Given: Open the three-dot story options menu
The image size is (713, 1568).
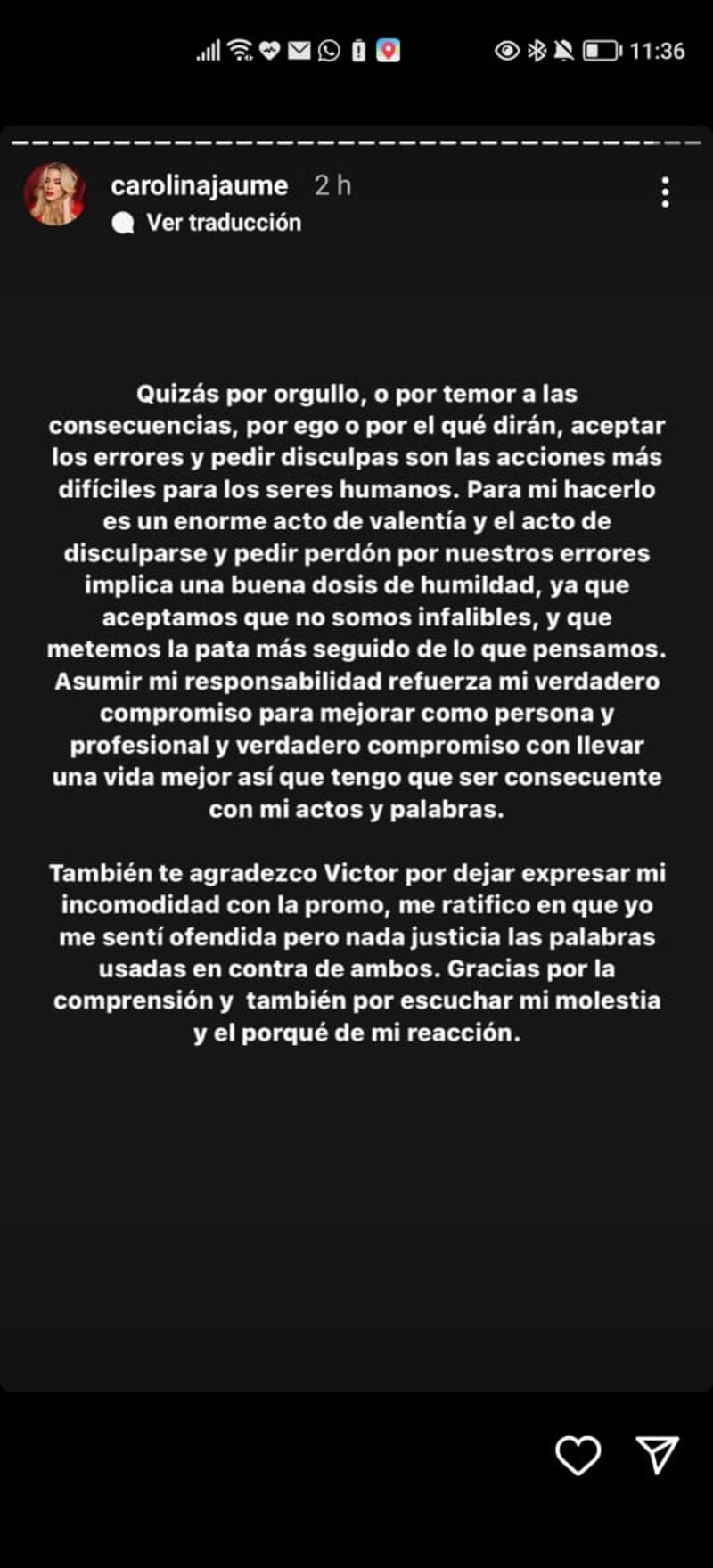Looking at the screenshot, I should pyautogui.click(x=665, y=192).
